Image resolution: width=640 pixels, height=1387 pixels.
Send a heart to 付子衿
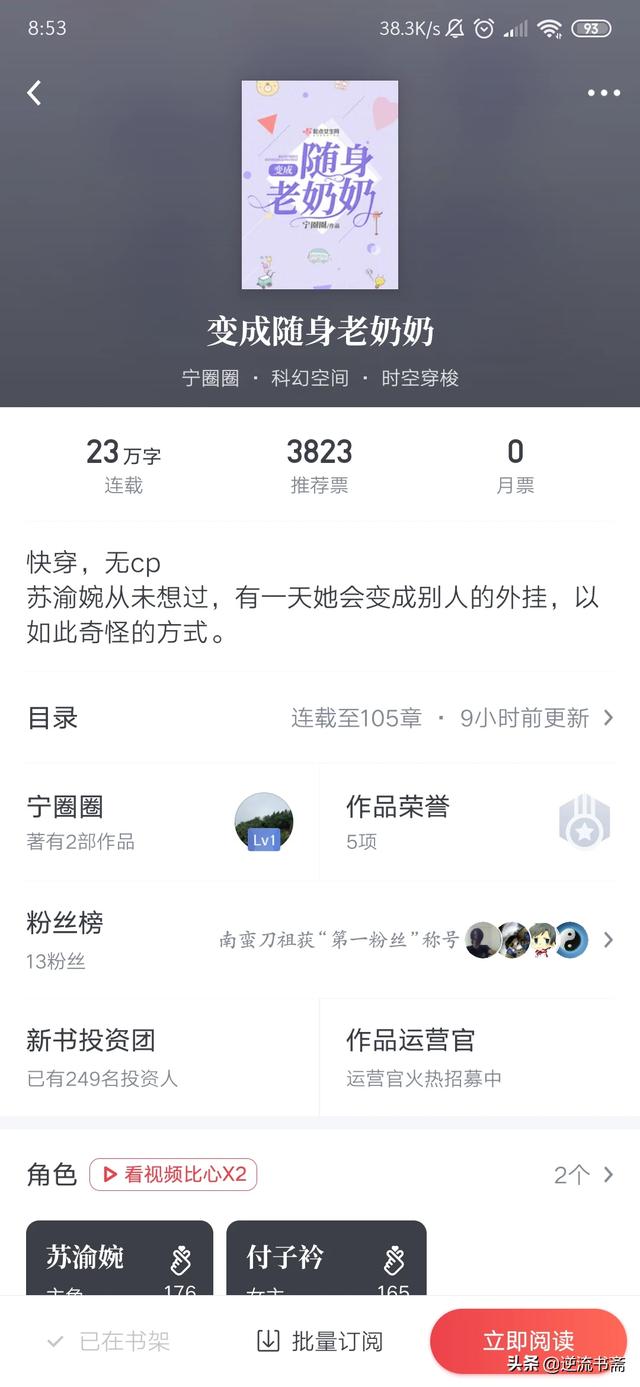[x=393, y=1260]
